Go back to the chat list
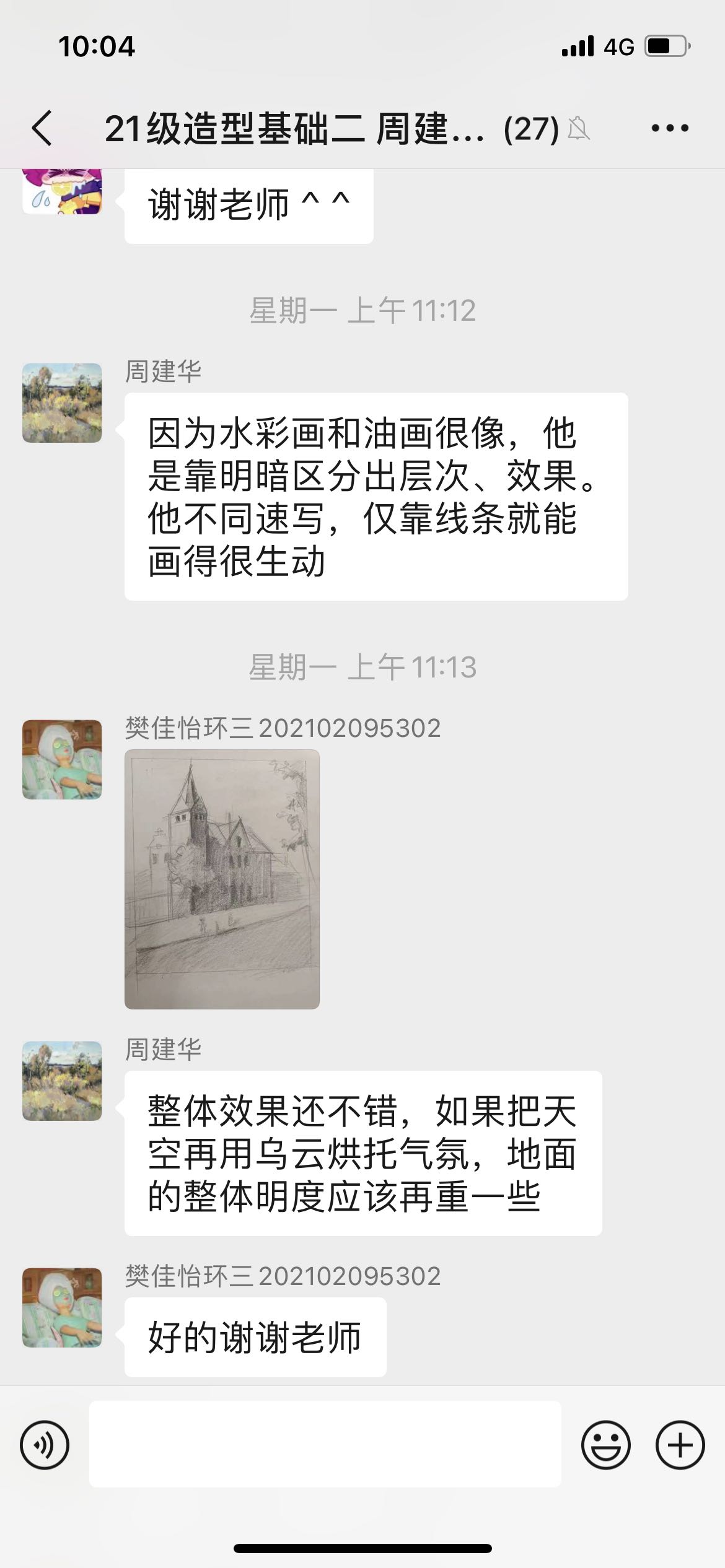The width and height of the screenshot is (725, 1568). 42,129
